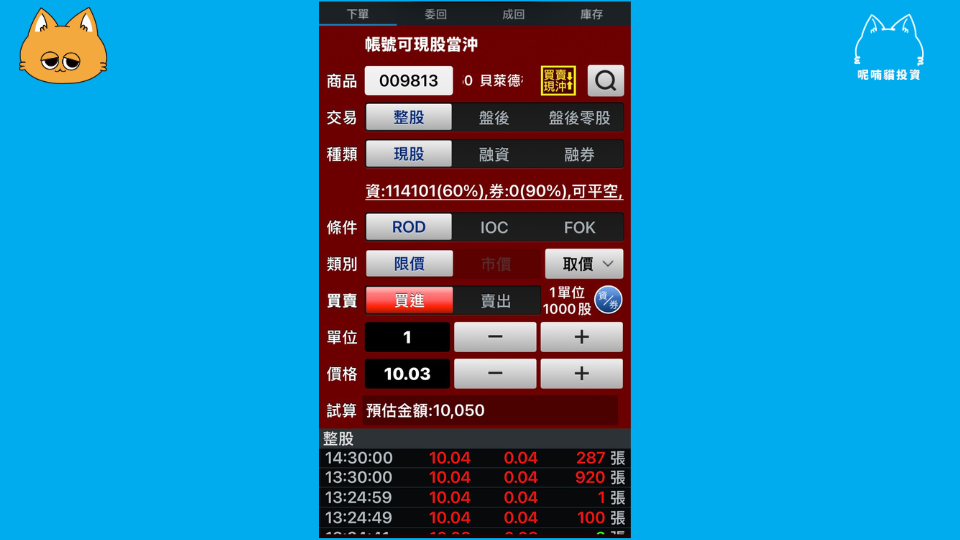Tap the magnifier search icon
Screen dimensions: 960x540
tap(606, 81)
